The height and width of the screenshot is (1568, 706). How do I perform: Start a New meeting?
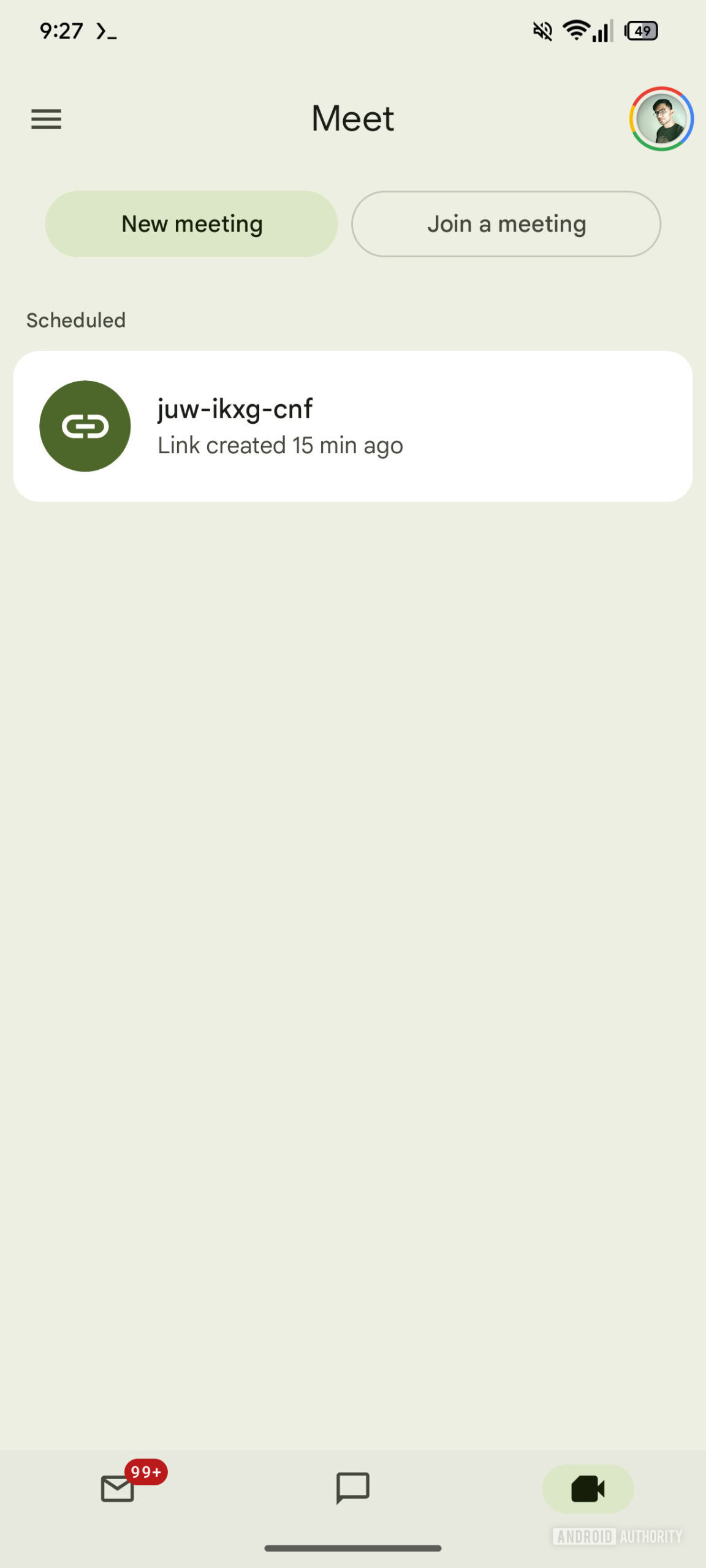tap(191, 224)
